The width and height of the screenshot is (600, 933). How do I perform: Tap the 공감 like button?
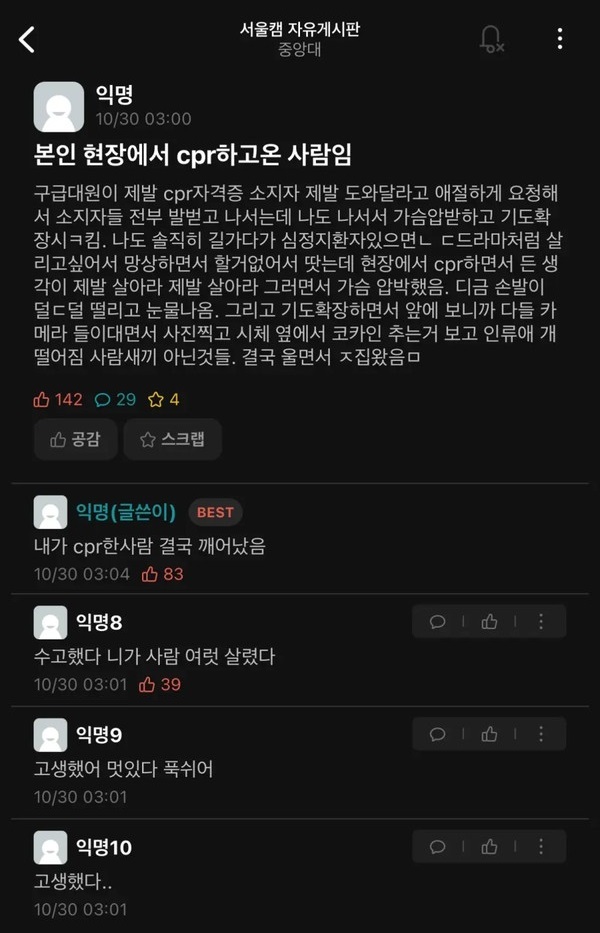click(76, 439)
